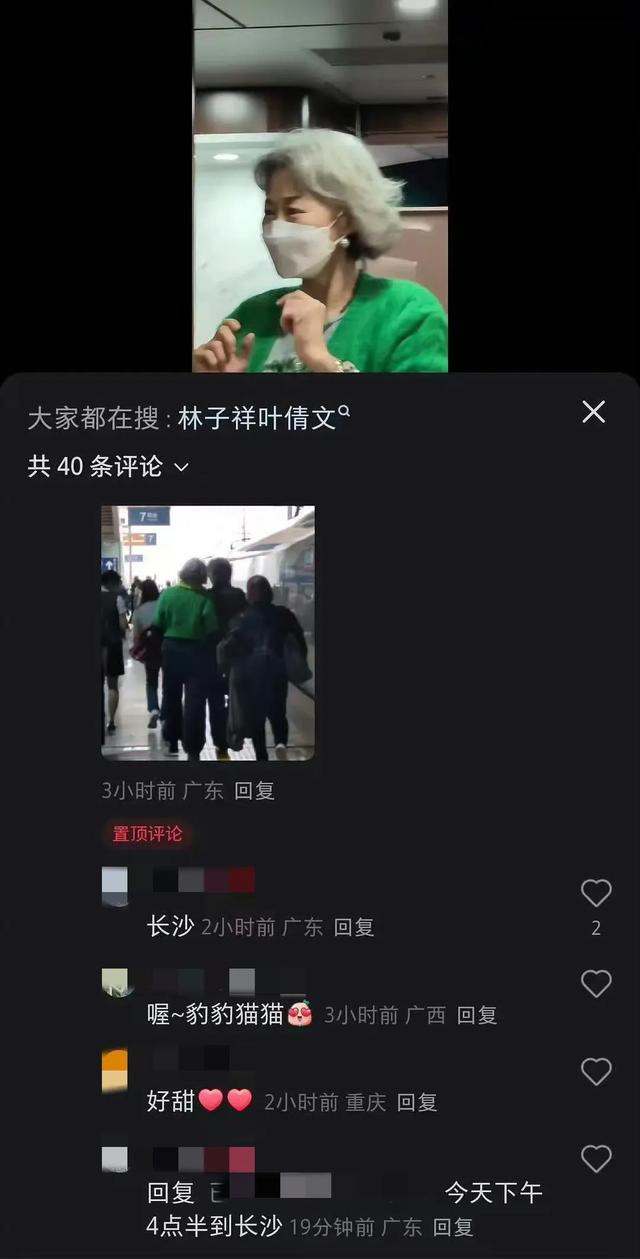Reply to the 喔~豹豹猫猫 comment
The image size is (640, 1259).
pyautogui.click(x=477, y=1015)
